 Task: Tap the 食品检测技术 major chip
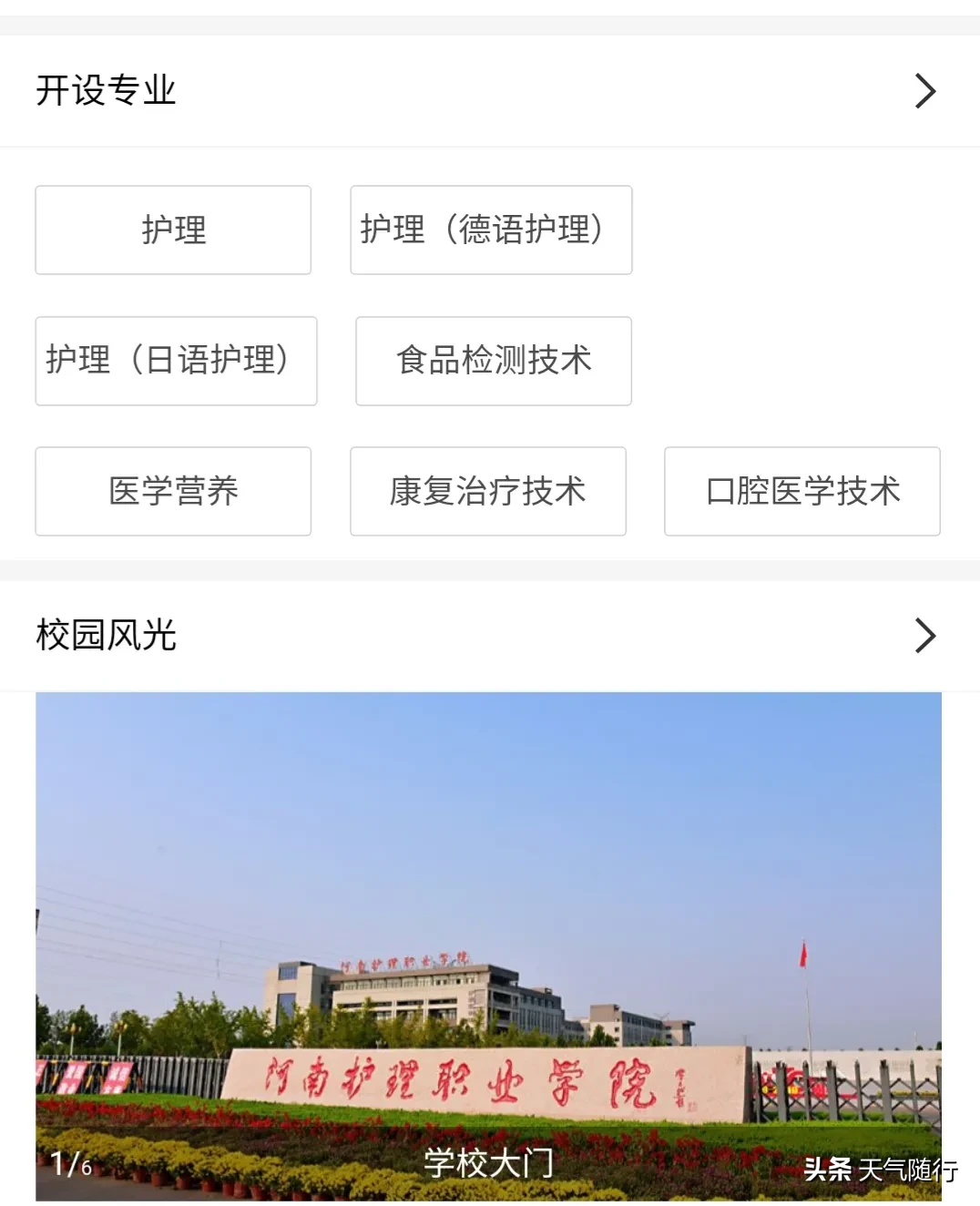(x=493, y=361)
